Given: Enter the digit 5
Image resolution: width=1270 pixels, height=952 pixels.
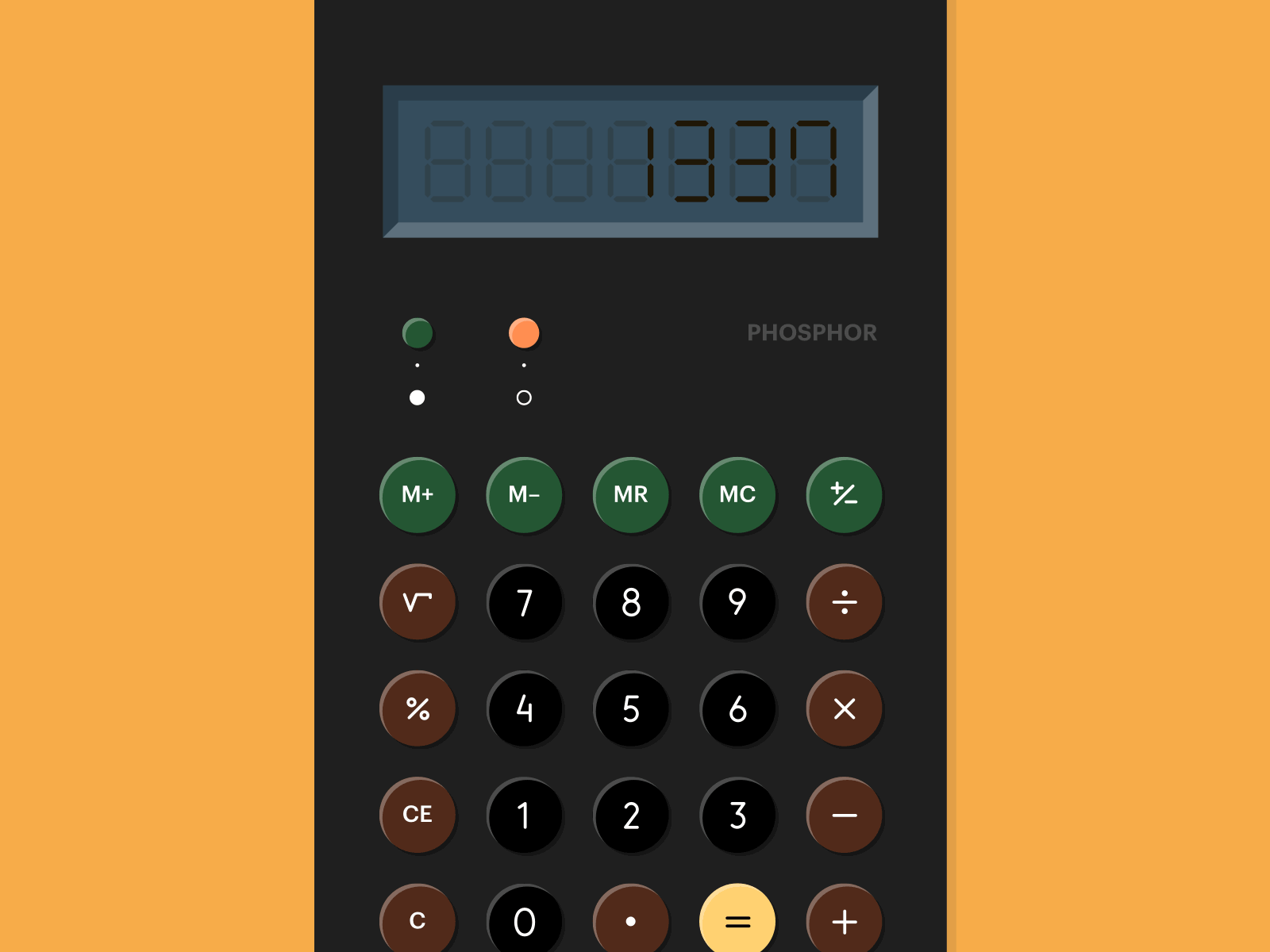Looking at the screenshot, I should coord(631,708).
